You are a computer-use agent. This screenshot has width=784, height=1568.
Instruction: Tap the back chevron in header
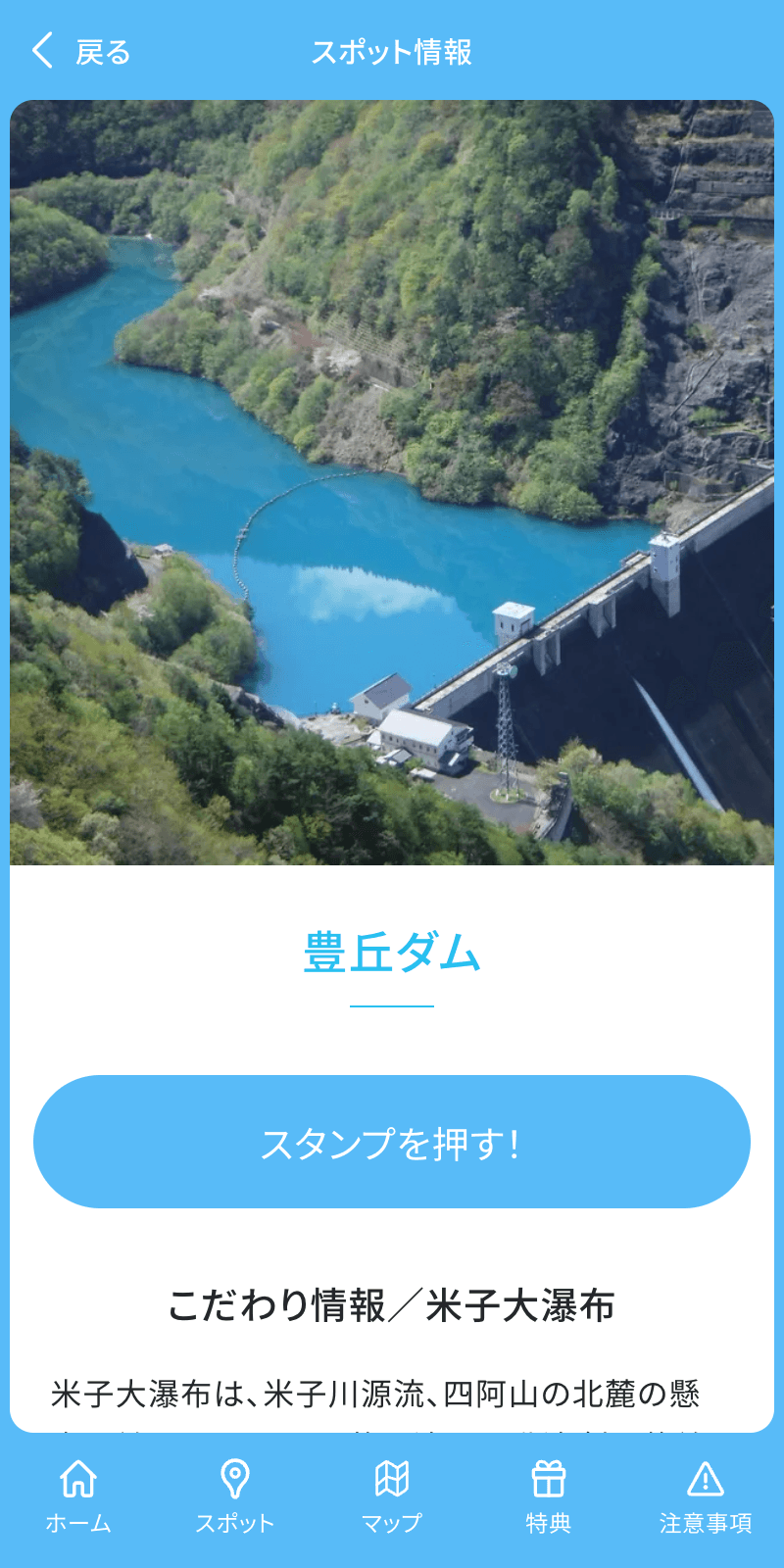pos(41,52)
